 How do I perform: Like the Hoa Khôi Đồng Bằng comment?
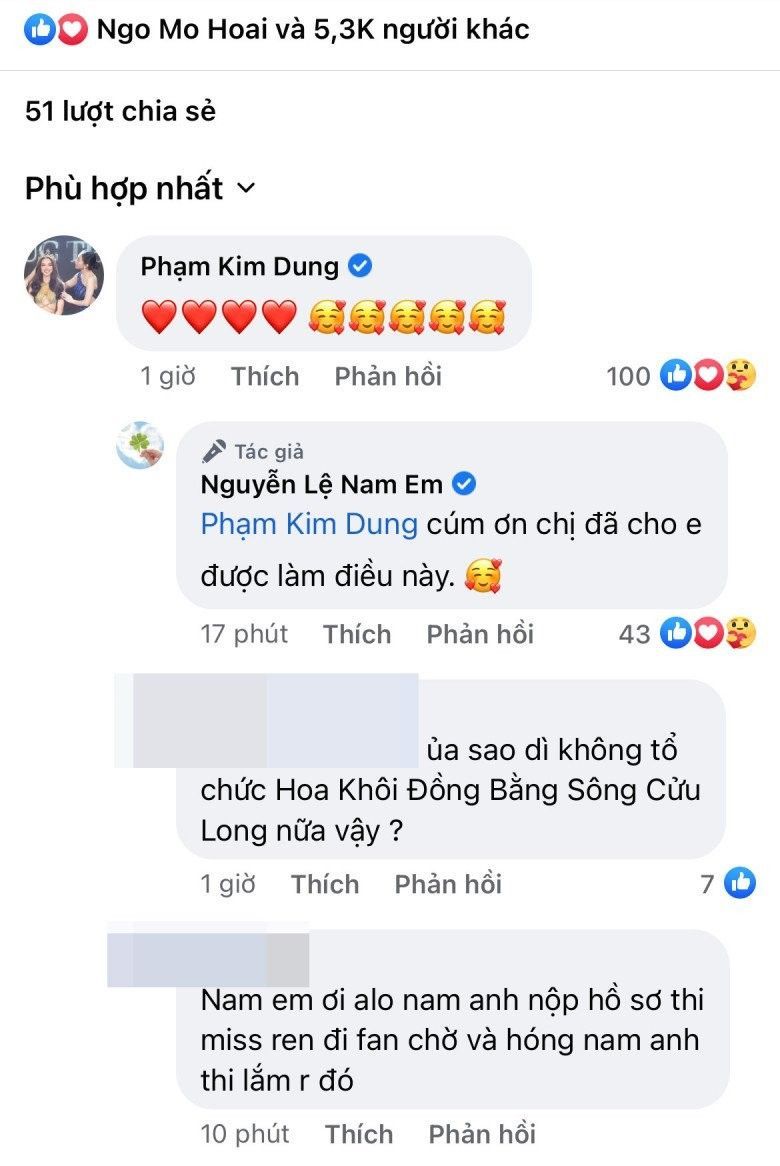tap(325, 884)
